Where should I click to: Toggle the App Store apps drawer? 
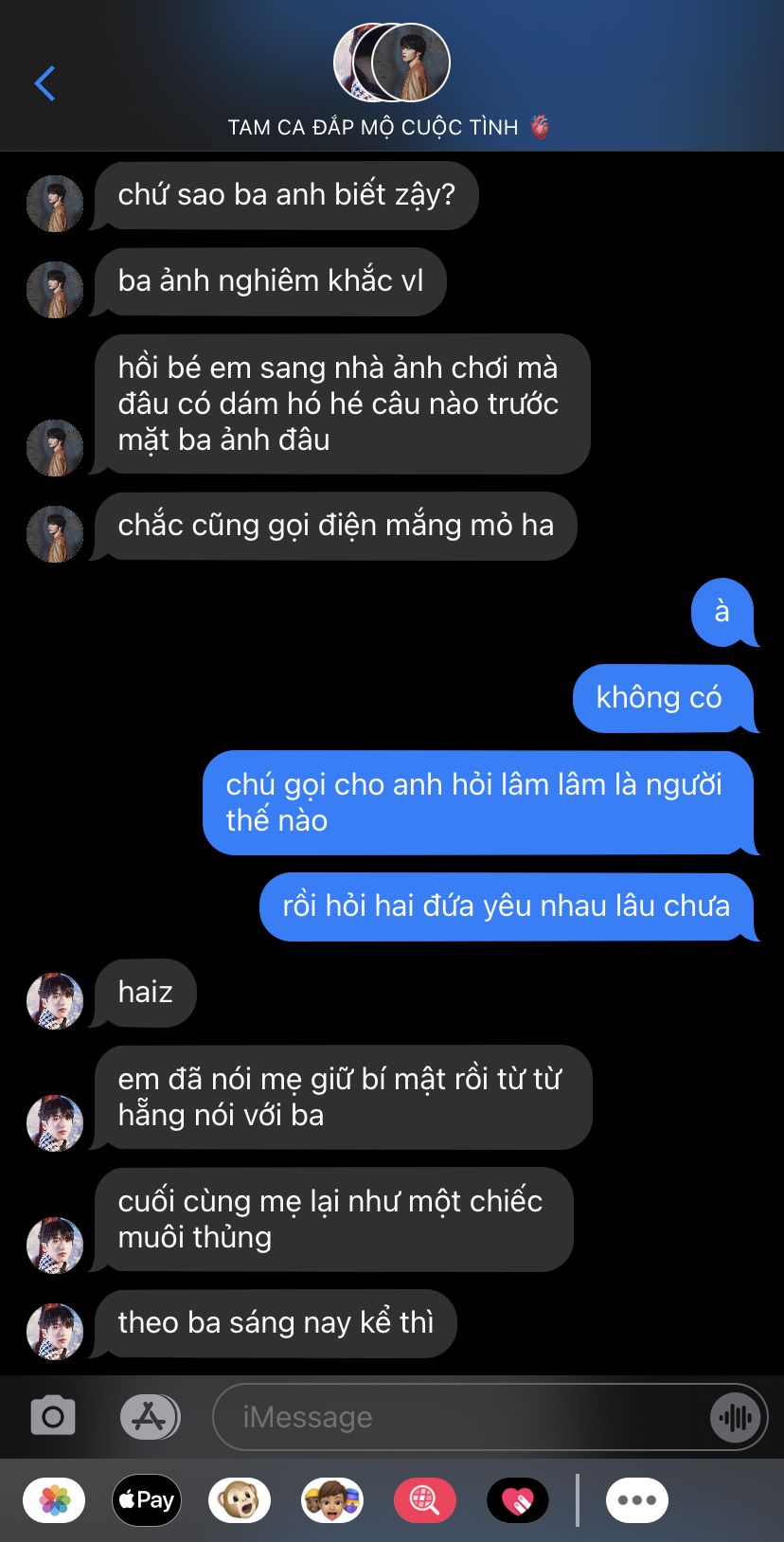[x=150, y=1417]
